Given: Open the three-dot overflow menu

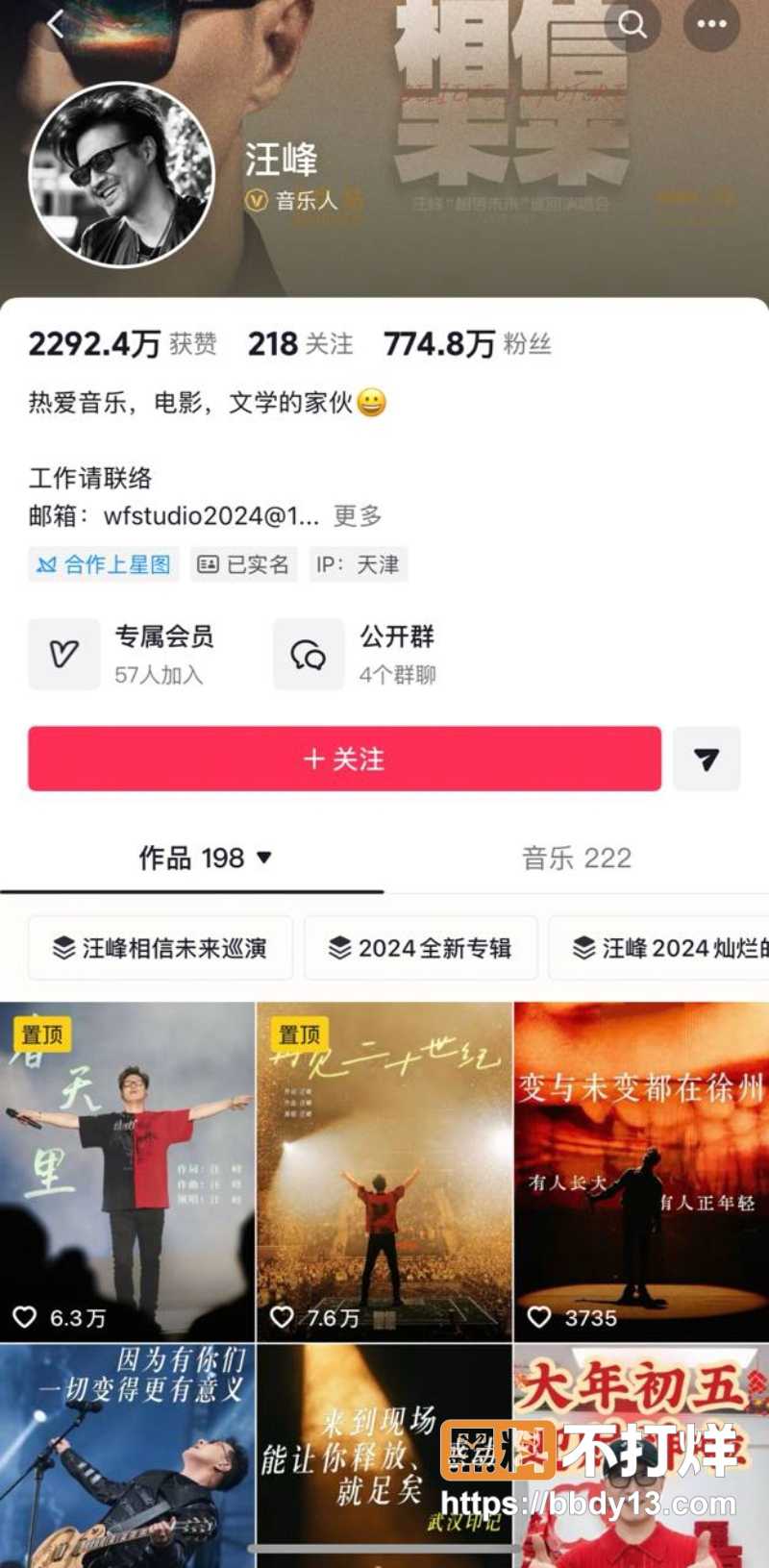Looking at the screenshot, I should pyautogui.click(x=711, y=24).
